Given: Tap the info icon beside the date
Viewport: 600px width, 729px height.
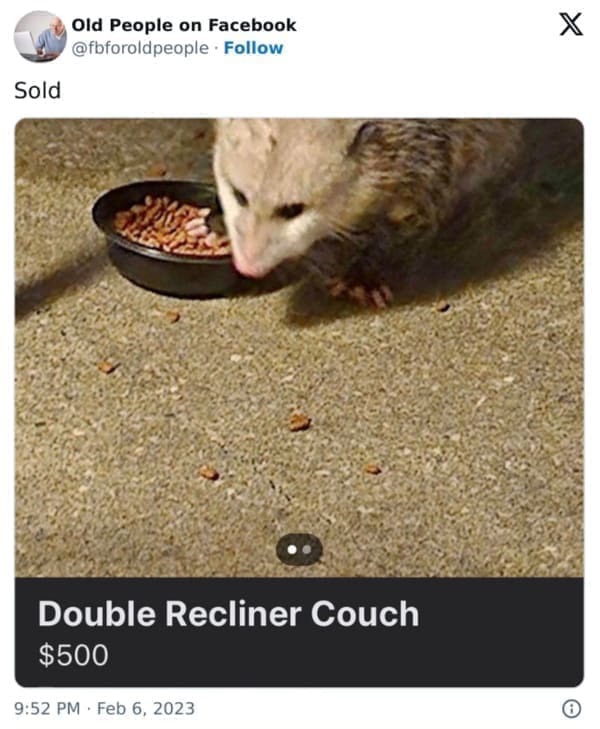Looking at the screenshot, I should pyautogui.click(x=572, y=709).
